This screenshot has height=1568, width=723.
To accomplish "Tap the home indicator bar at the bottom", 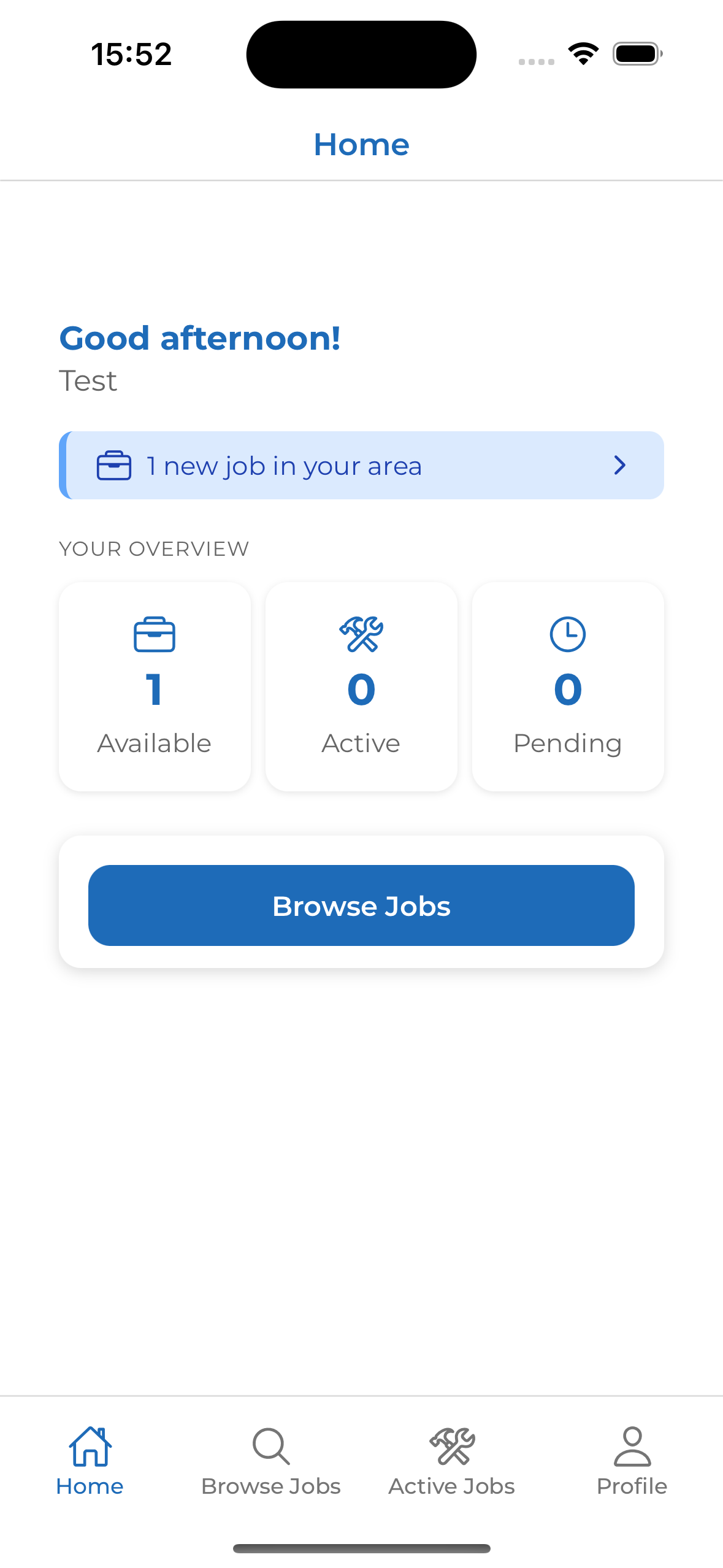I will click(x=361, y=1548).
